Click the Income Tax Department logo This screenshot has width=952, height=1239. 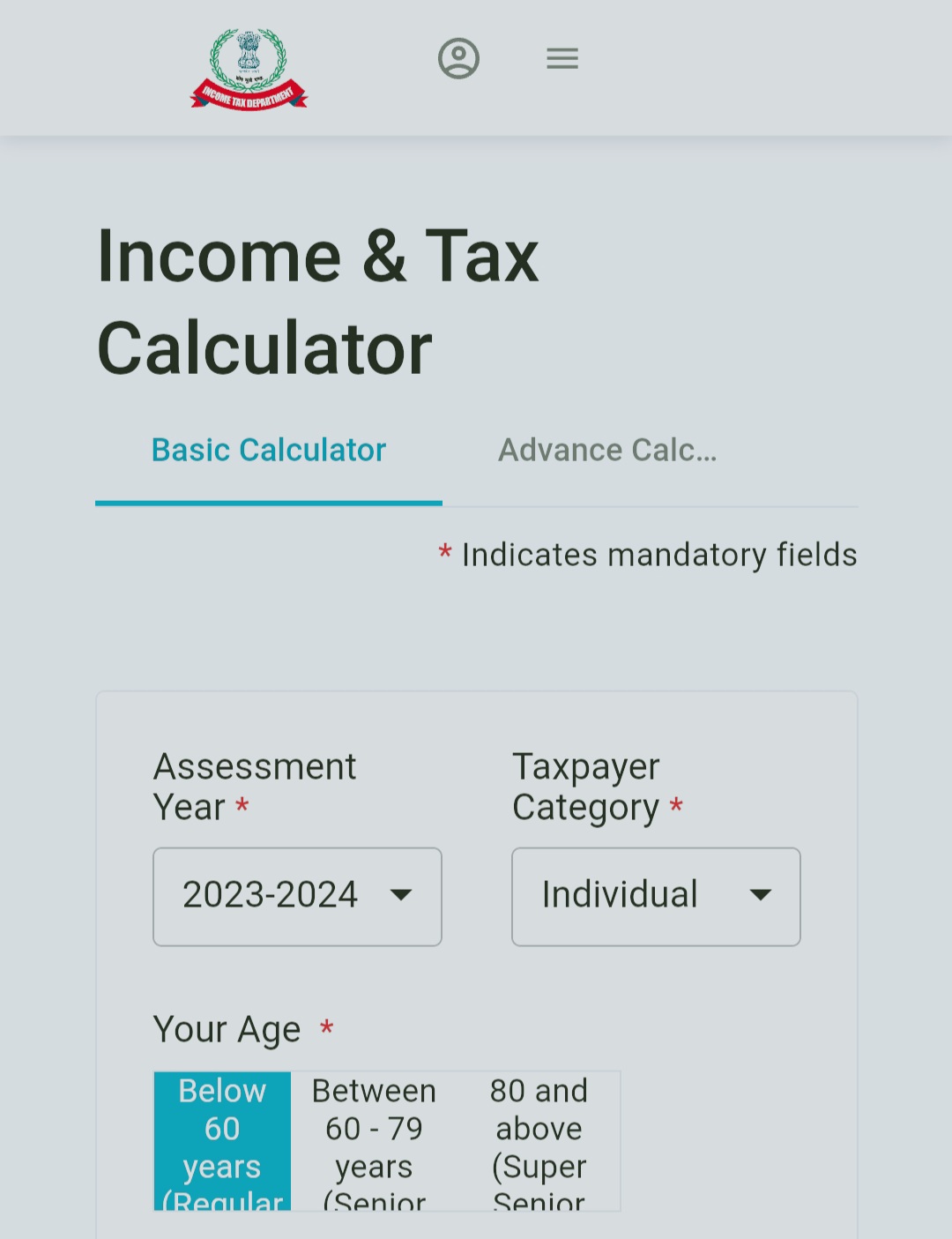click(x=248, y=69)
